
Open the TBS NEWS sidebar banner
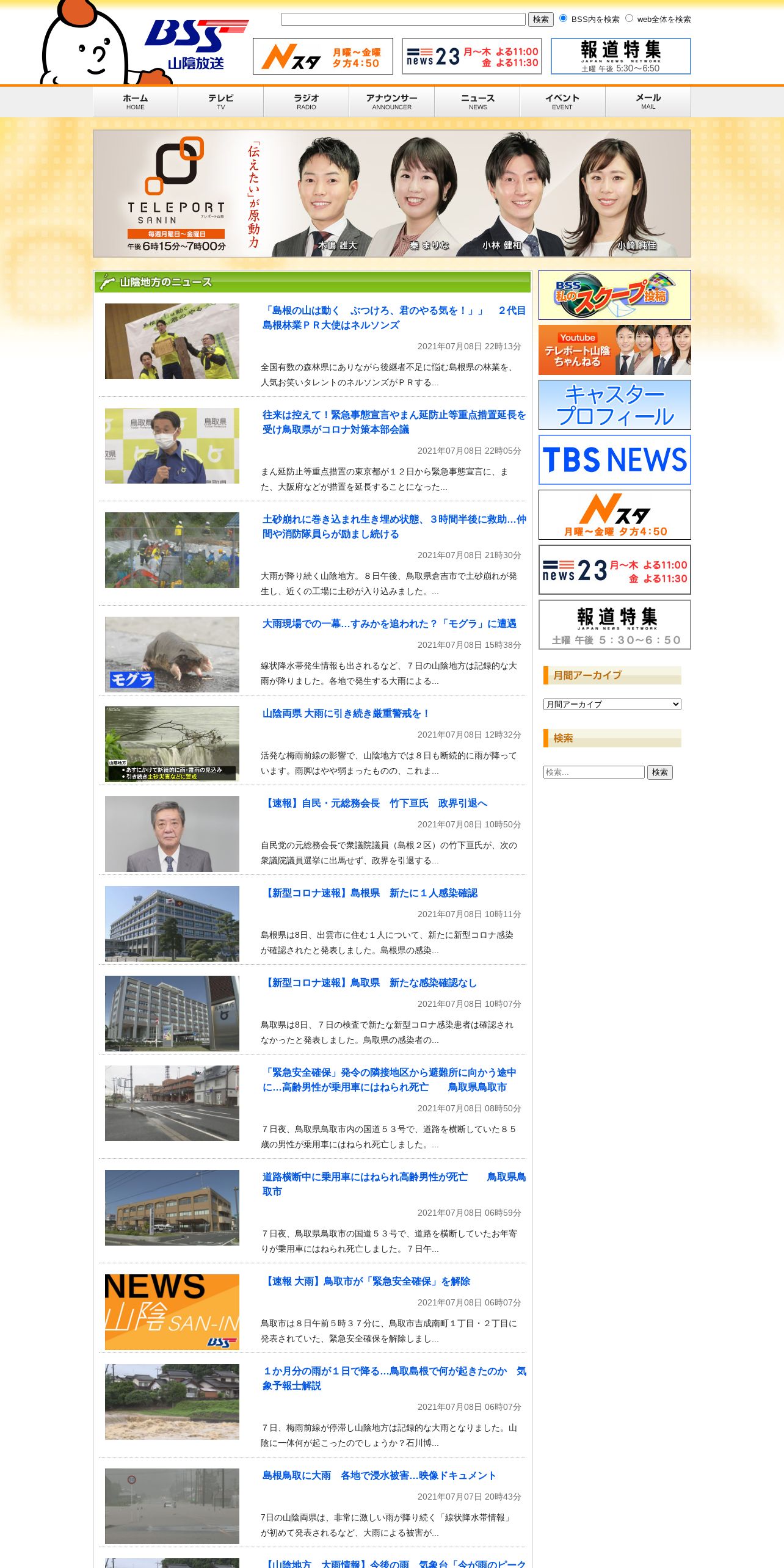coord(615,460)
